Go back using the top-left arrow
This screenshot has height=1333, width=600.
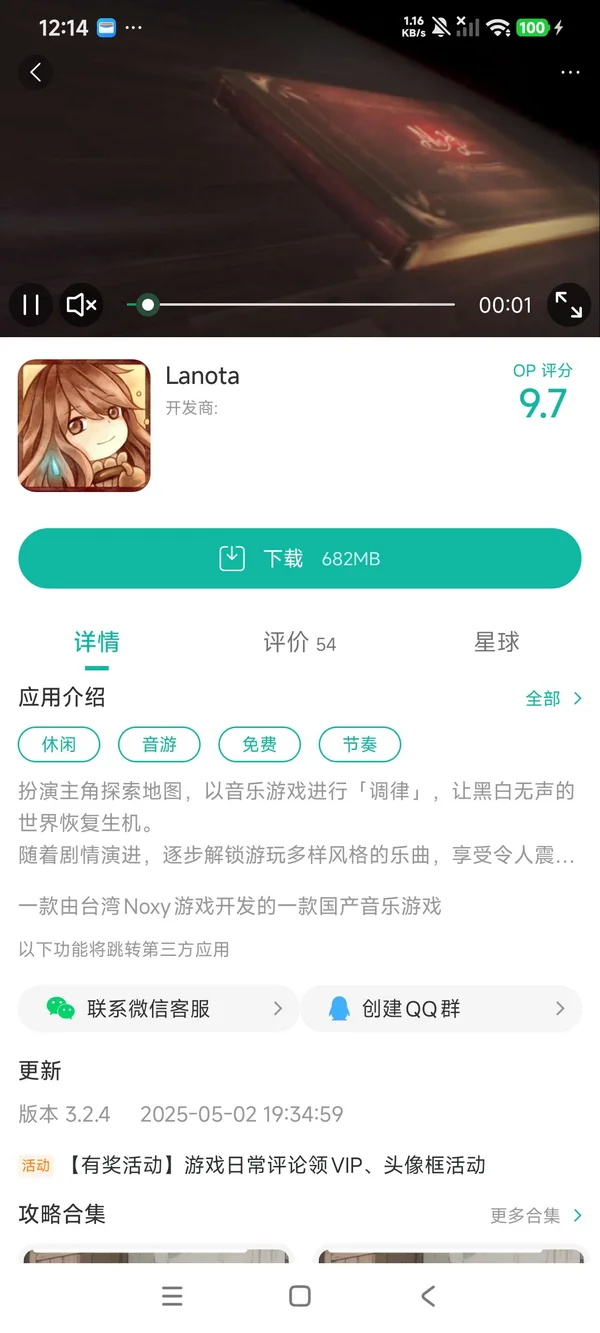[x=36, y=72]
